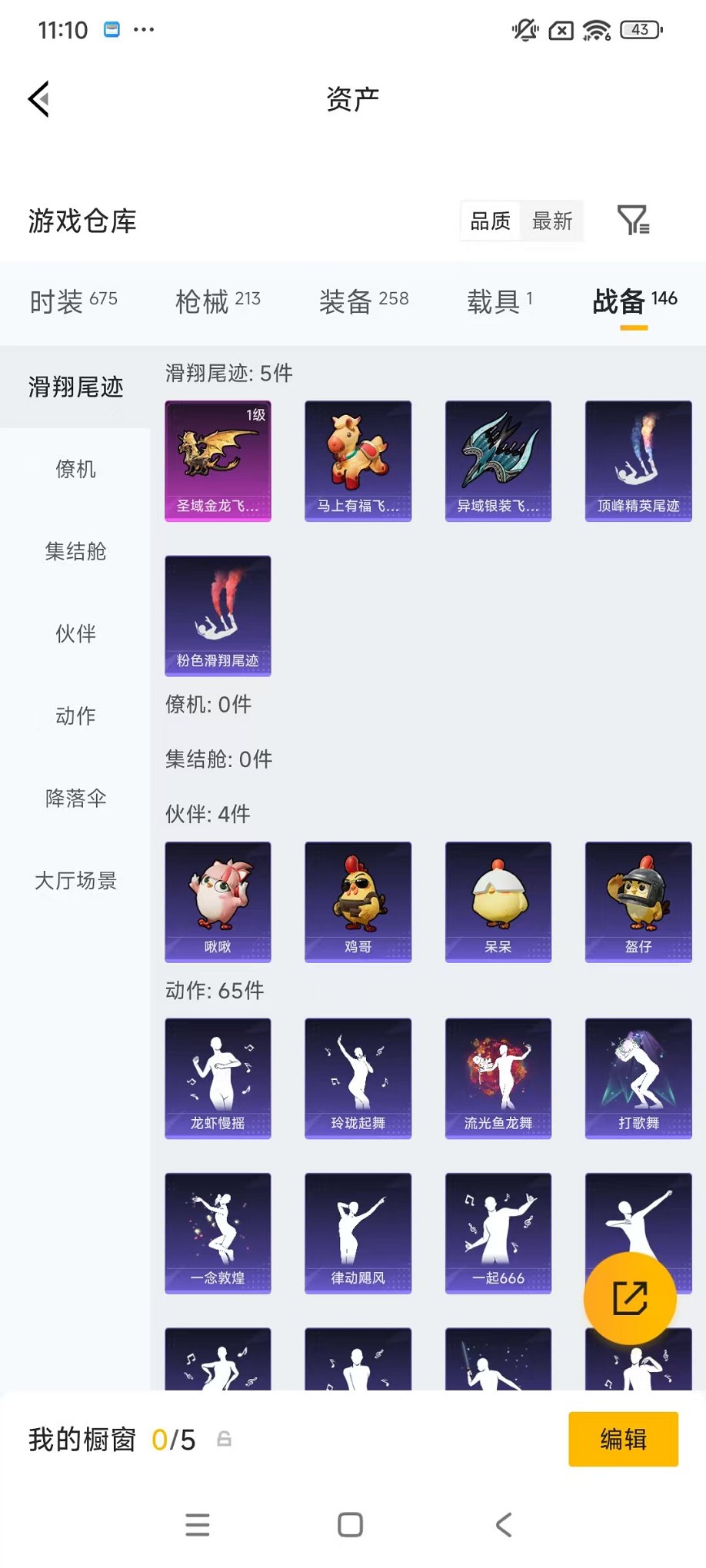706x1568 pixels.
Task: Select the 圣域金龙 glider trail thumbnail
Action: (x=218, y=461)
